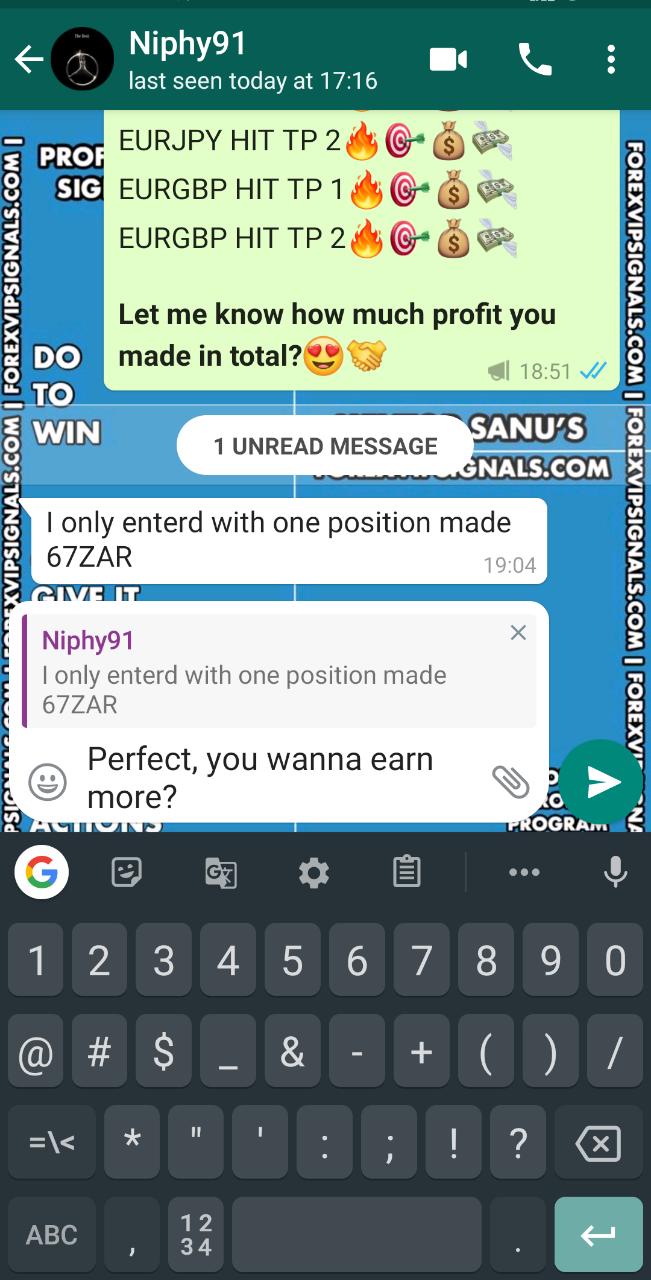651x1280 pixels.
Task: Open the emoji picker
Action: [47, 782]
